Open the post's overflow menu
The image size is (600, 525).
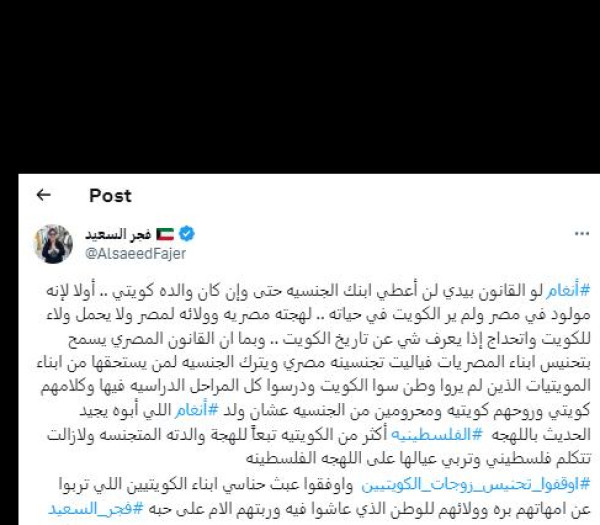581,234
